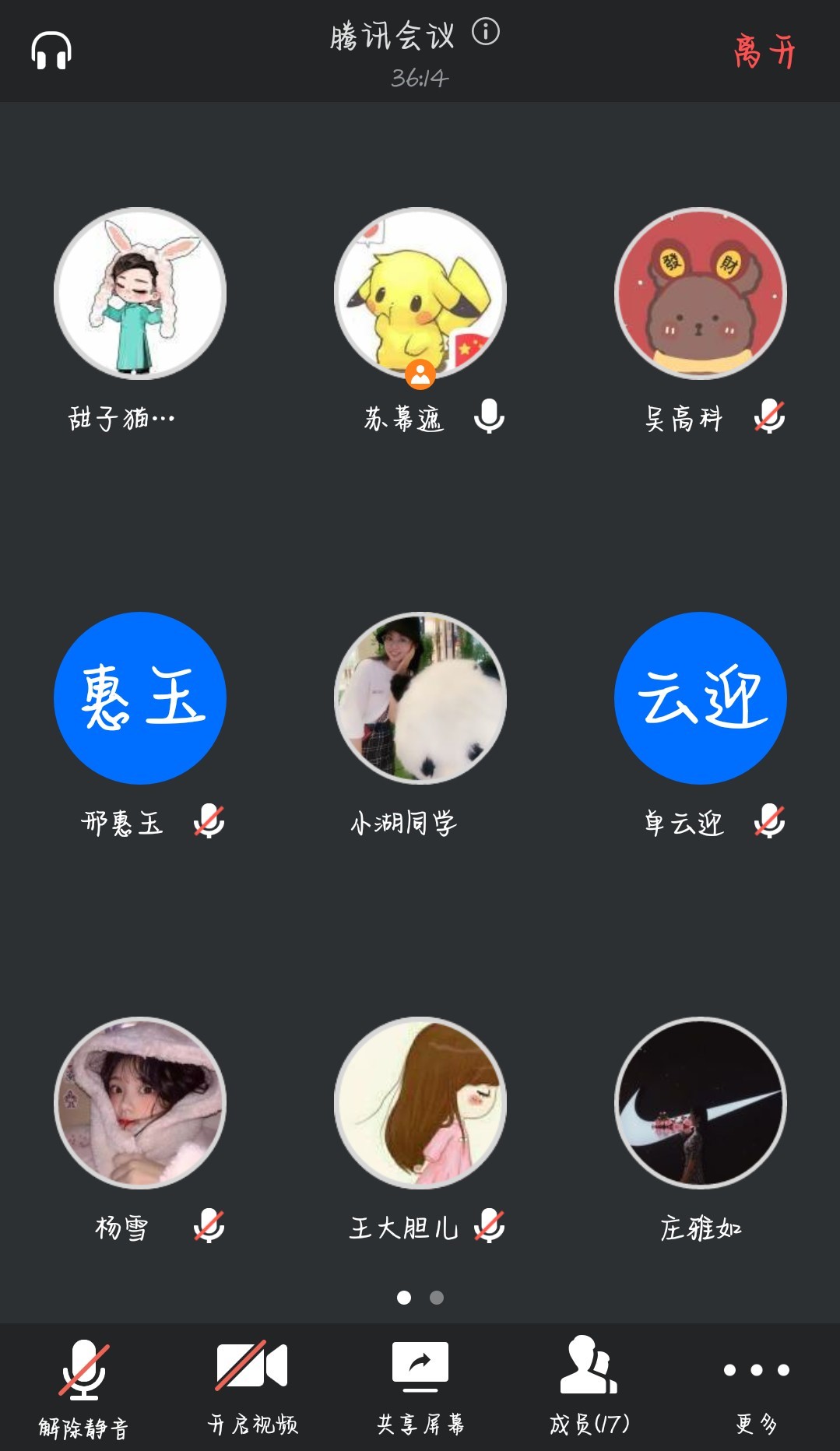Leave the meeting with 离开
Image resolution: width=840 pixels, height=1451 pixels.
coord(764,51)
